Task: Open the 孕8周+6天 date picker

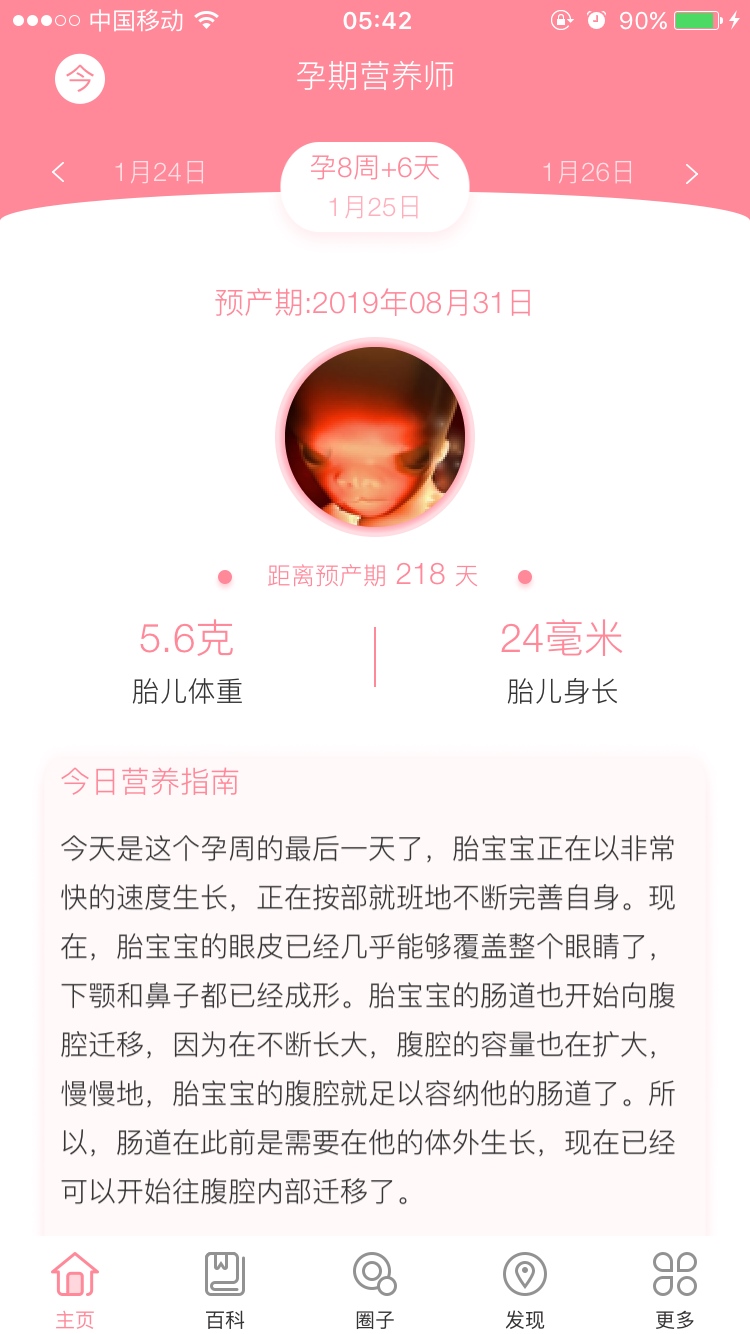Action: pyautogui.click(x=375, y=186)
